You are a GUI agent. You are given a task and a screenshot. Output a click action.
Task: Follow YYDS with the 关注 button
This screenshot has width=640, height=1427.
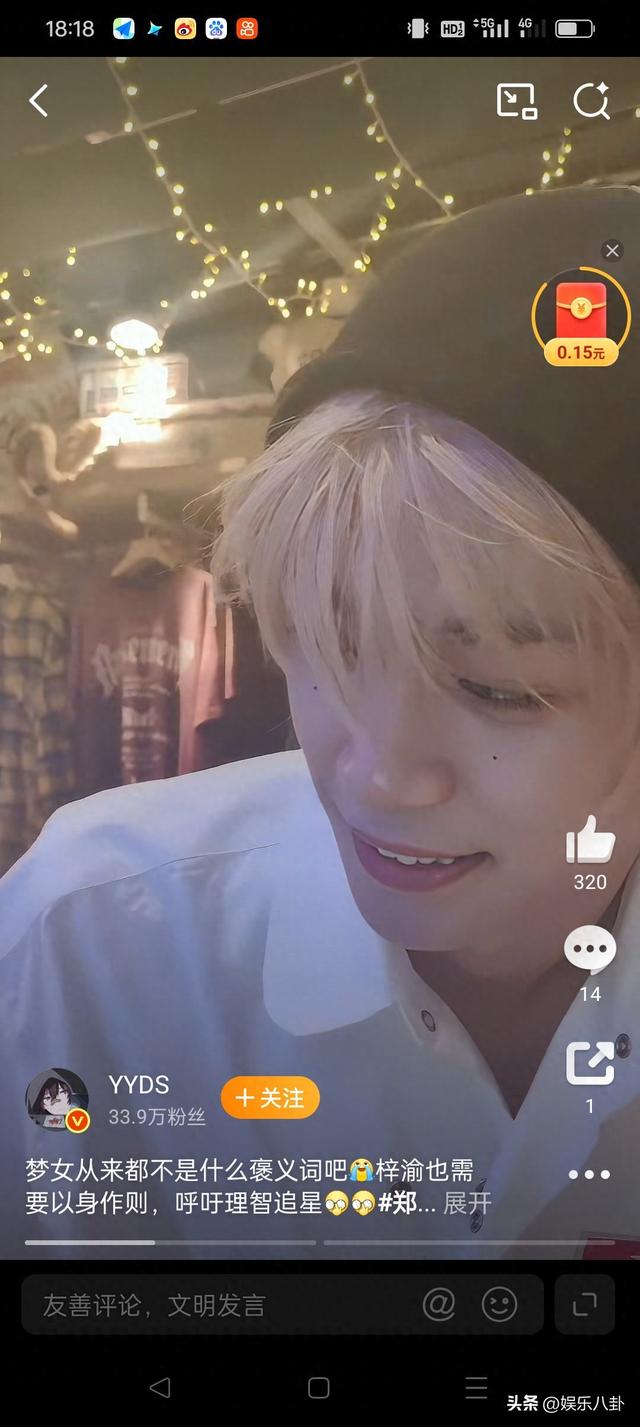tap(270, 1098)
